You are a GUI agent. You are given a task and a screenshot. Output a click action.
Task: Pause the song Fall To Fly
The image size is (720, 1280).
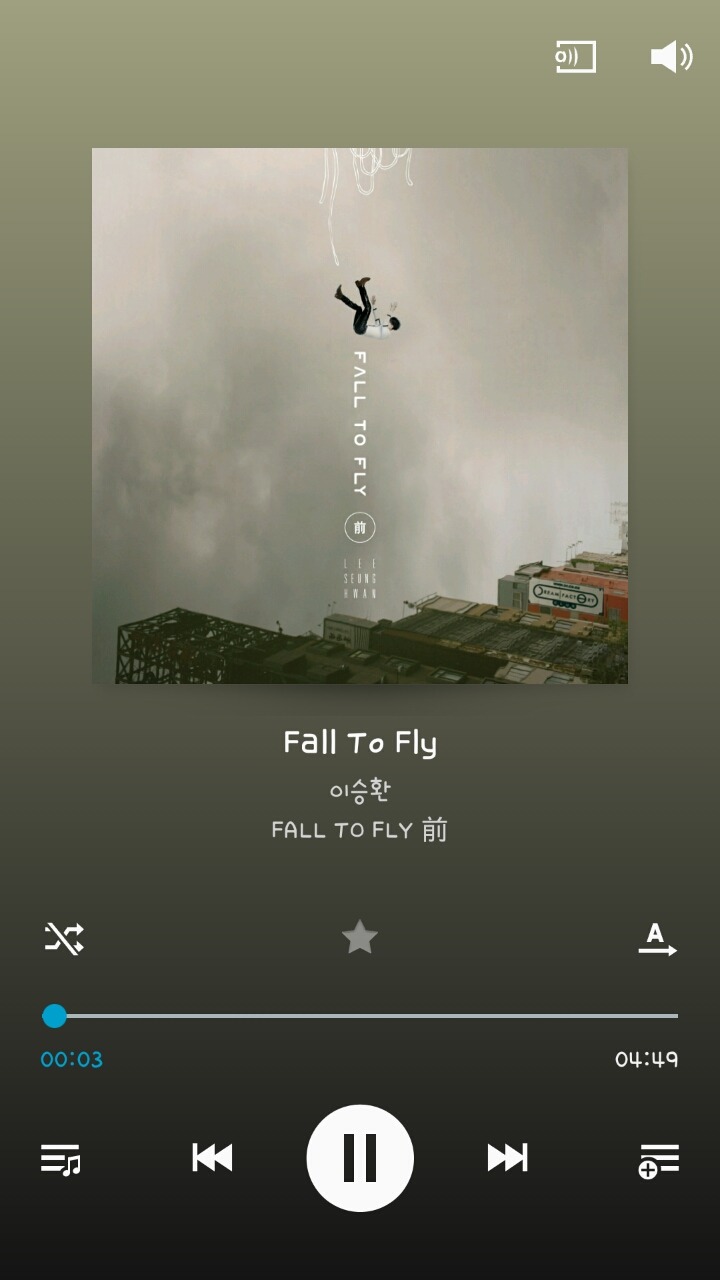click(x=360, y=1158)
